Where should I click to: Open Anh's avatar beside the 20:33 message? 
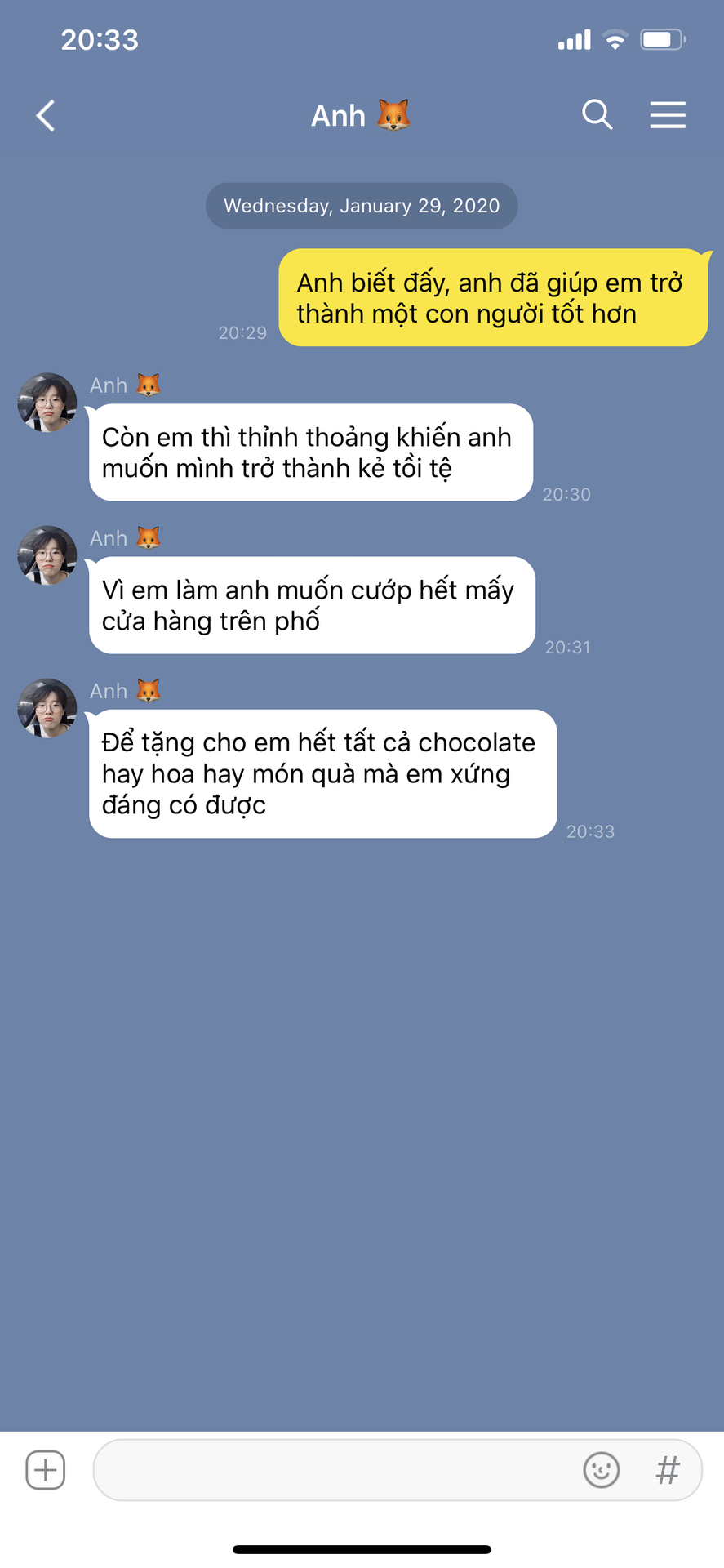tap(47, 708)
